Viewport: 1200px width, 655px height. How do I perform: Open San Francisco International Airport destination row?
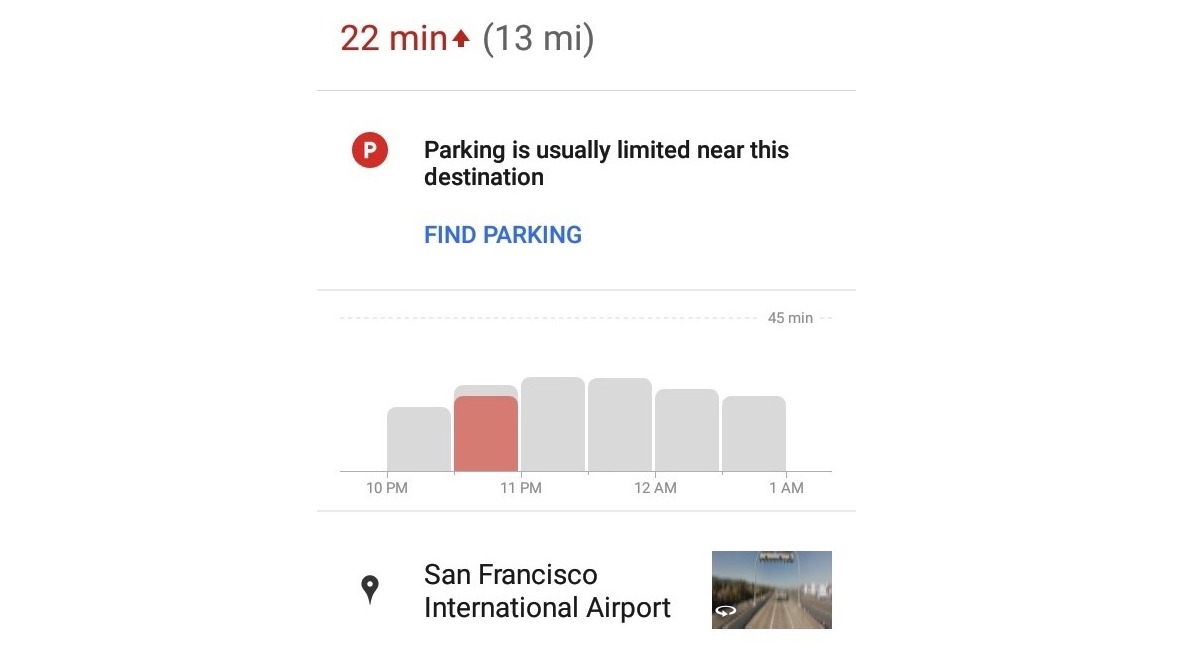click(546, 591)
